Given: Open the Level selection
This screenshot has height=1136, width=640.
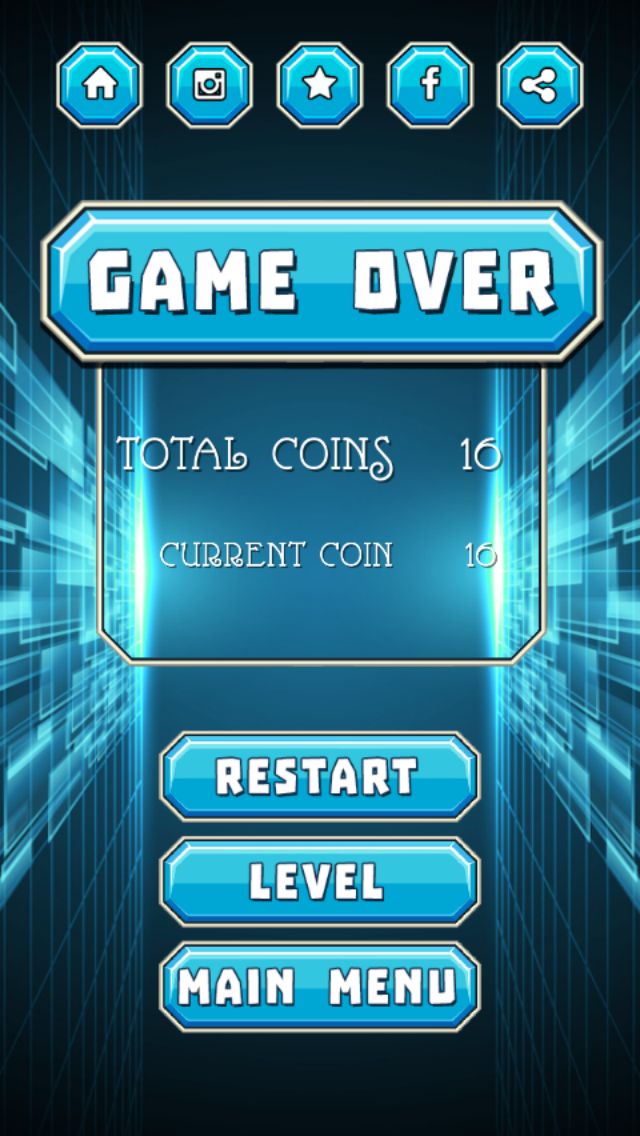Looking at the screenshot, I should 319,881.
